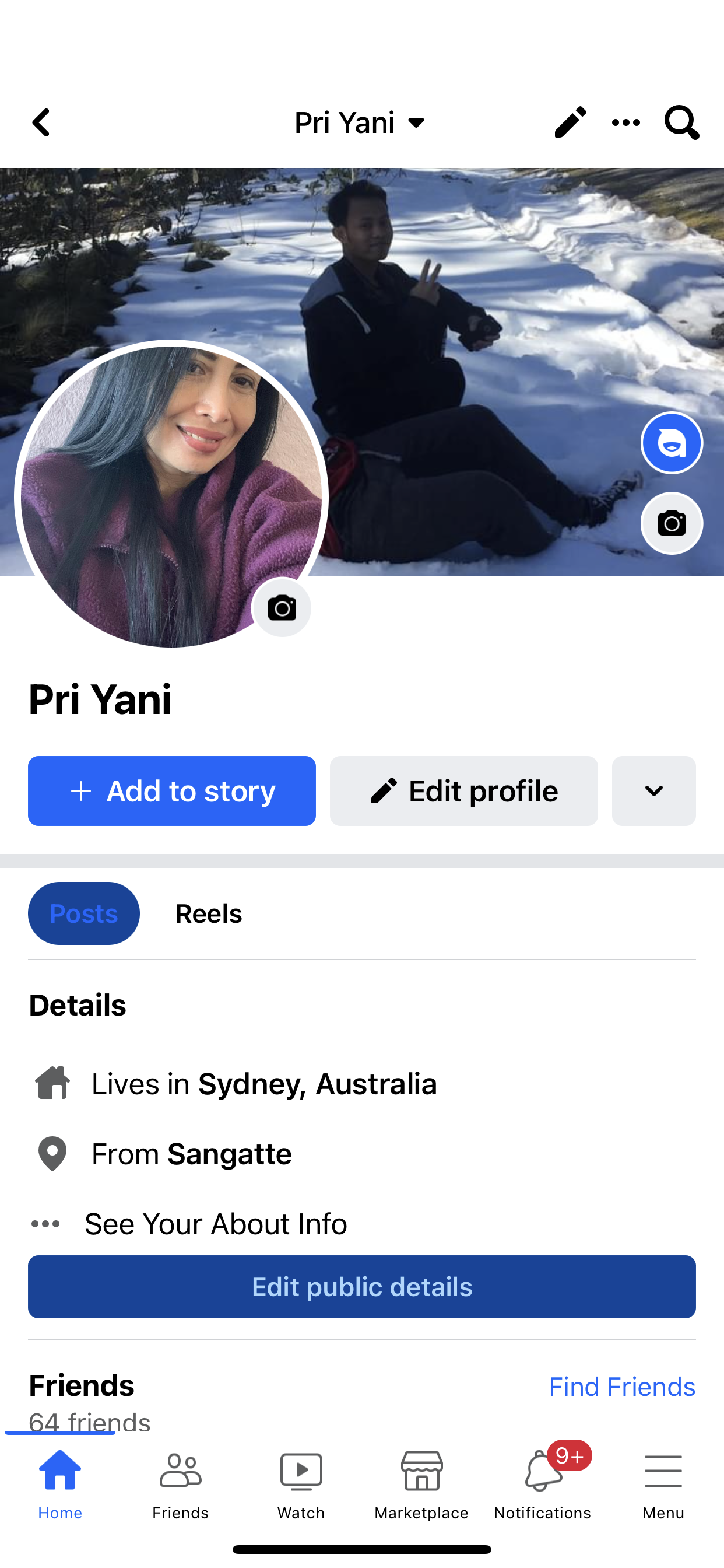Tap Add to story button
724x1568 pixels.
(171, 792)
